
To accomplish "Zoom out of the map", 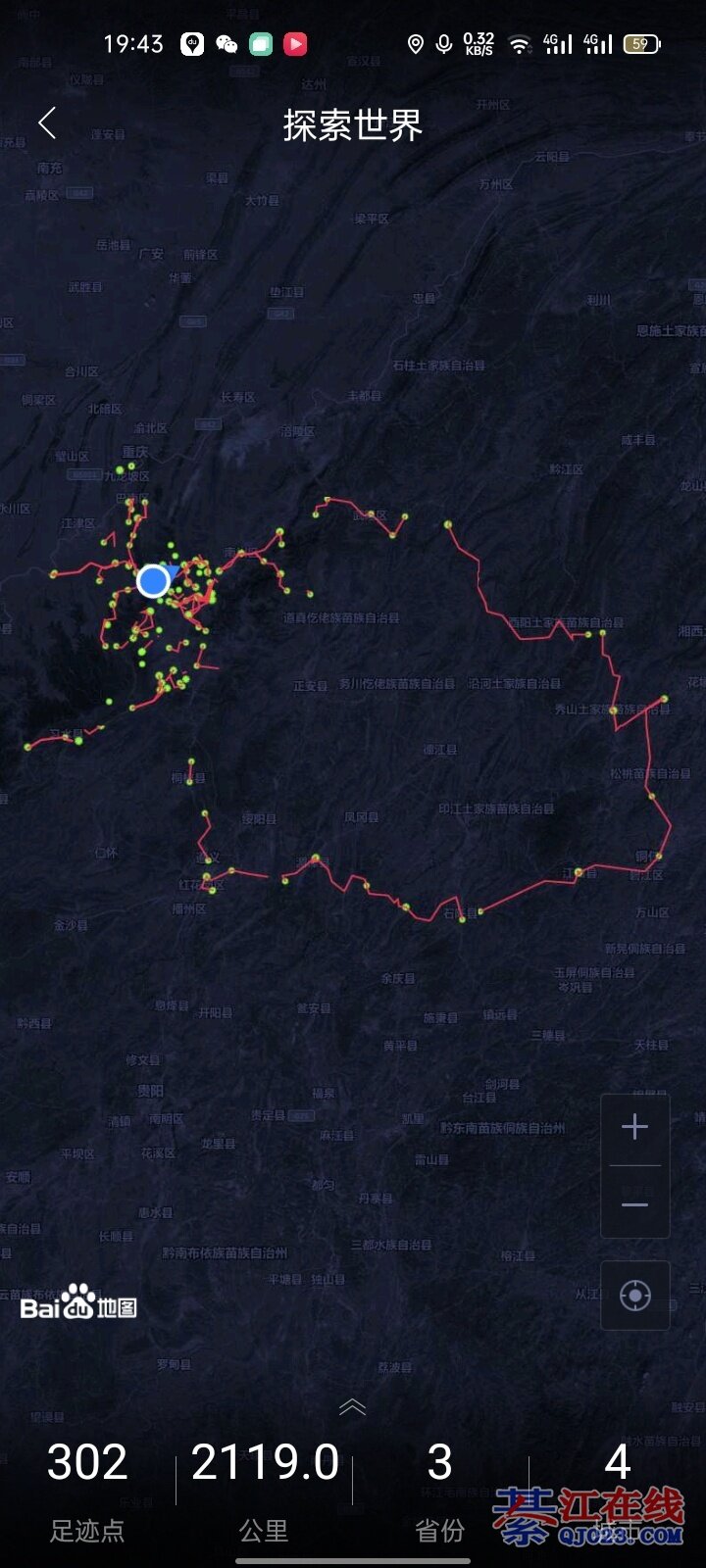I will click(x=634, y=1204).
